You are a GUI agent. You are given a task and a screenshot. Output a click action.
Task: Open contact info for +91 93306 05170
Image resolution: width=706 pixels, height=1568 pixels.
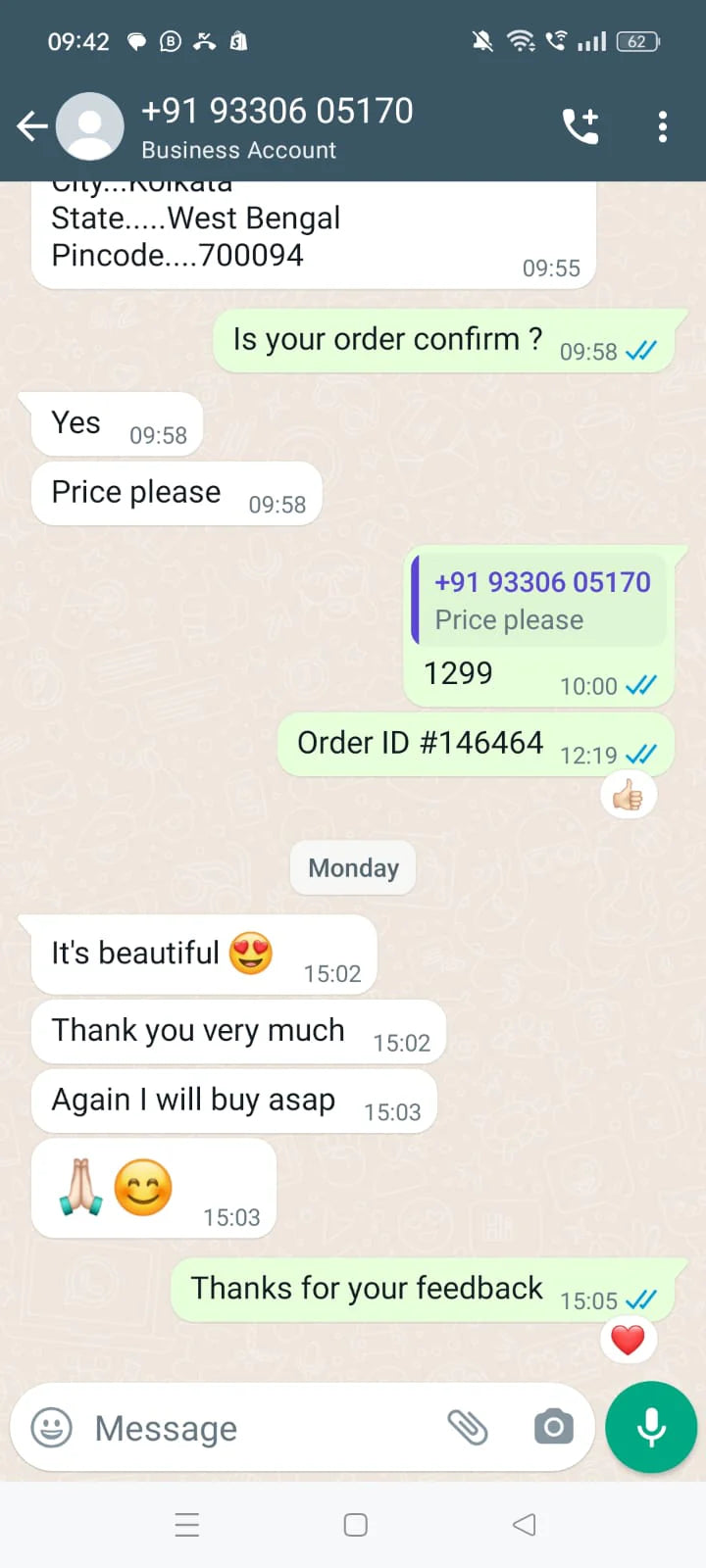point(277,126)
